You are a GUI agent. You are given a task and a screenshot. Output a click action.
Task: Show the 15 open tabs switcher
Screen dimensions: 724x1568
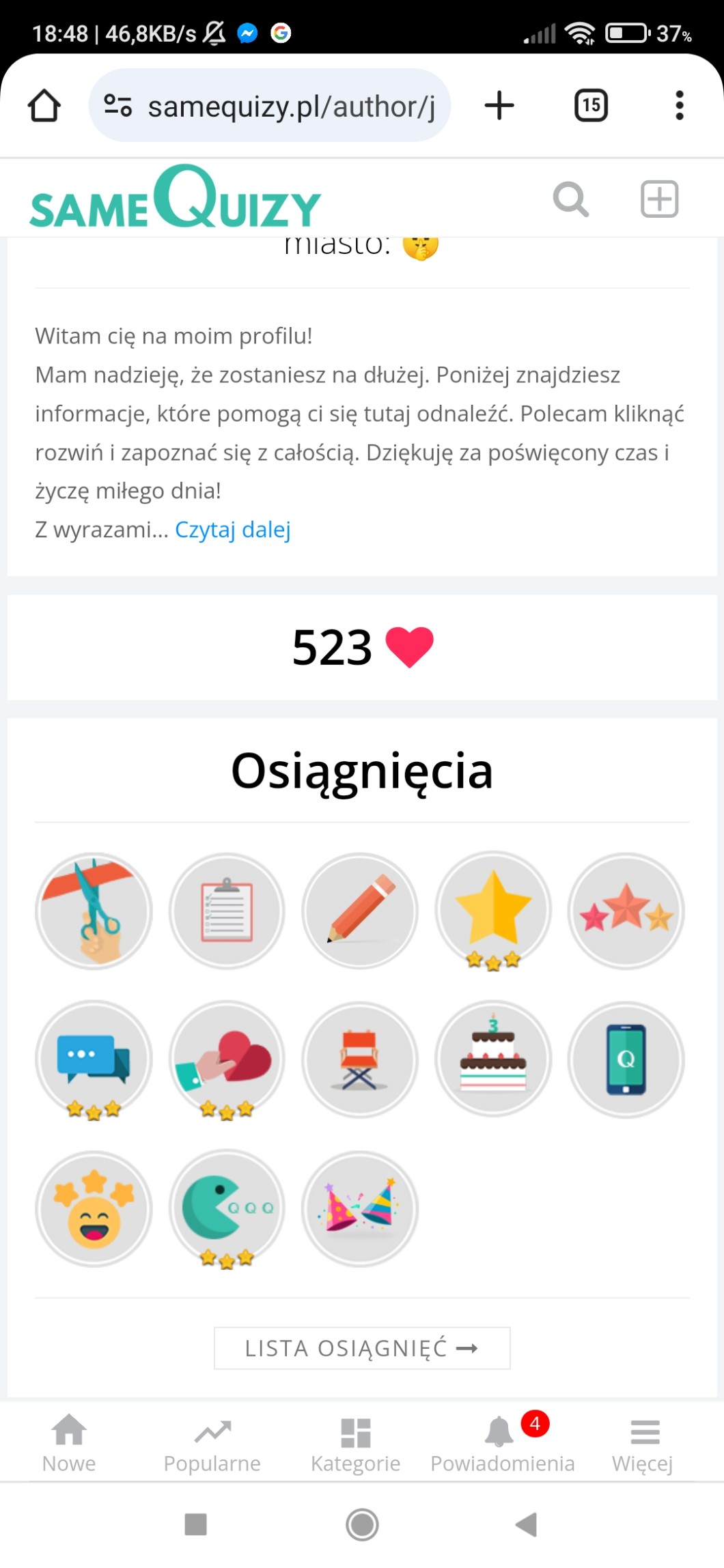pos(591,106)
